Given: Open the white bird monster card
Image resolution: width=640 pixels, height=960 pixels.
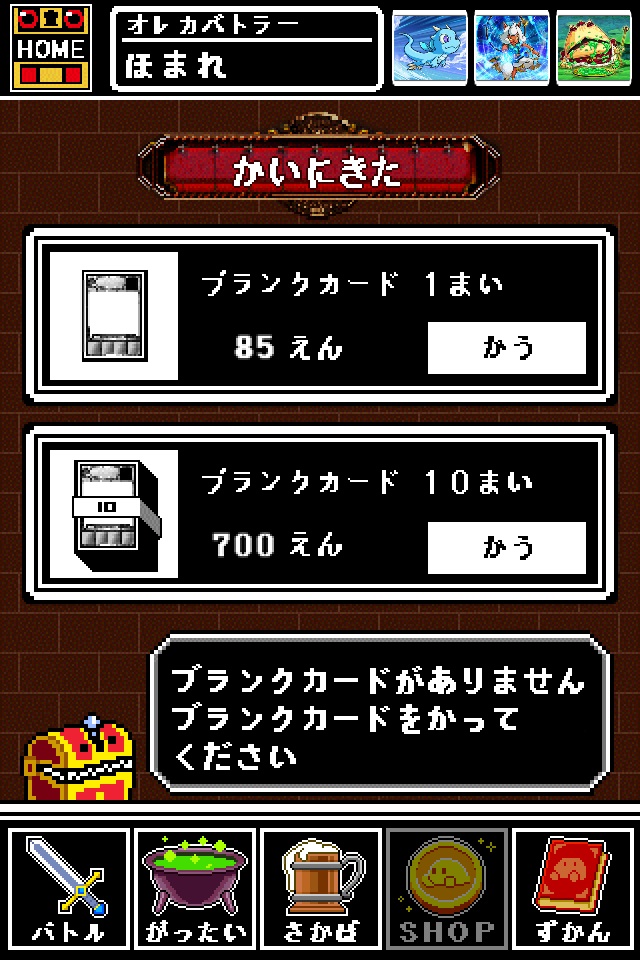Looking at the screenshot, I should [x=511, y=47].
